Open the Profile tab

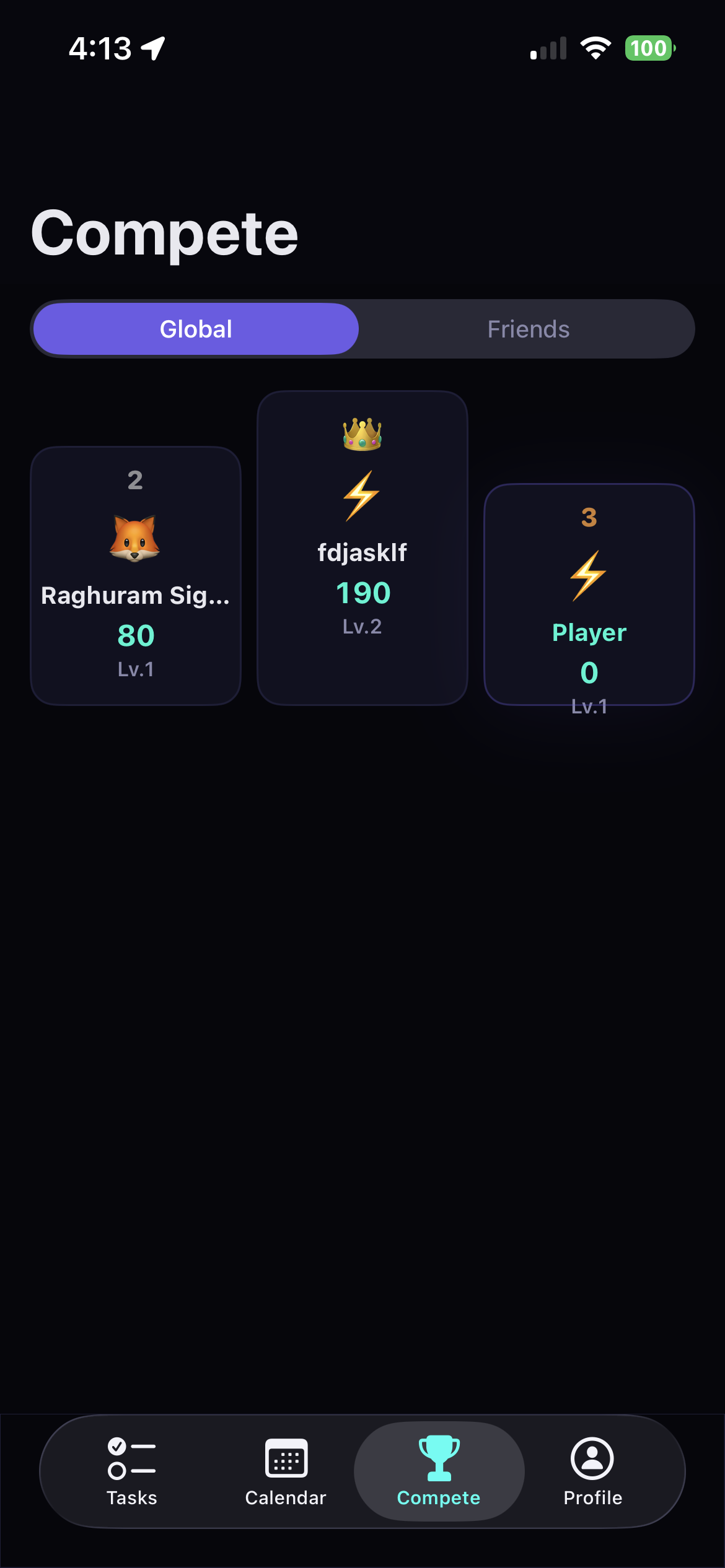coord(593,1471)
